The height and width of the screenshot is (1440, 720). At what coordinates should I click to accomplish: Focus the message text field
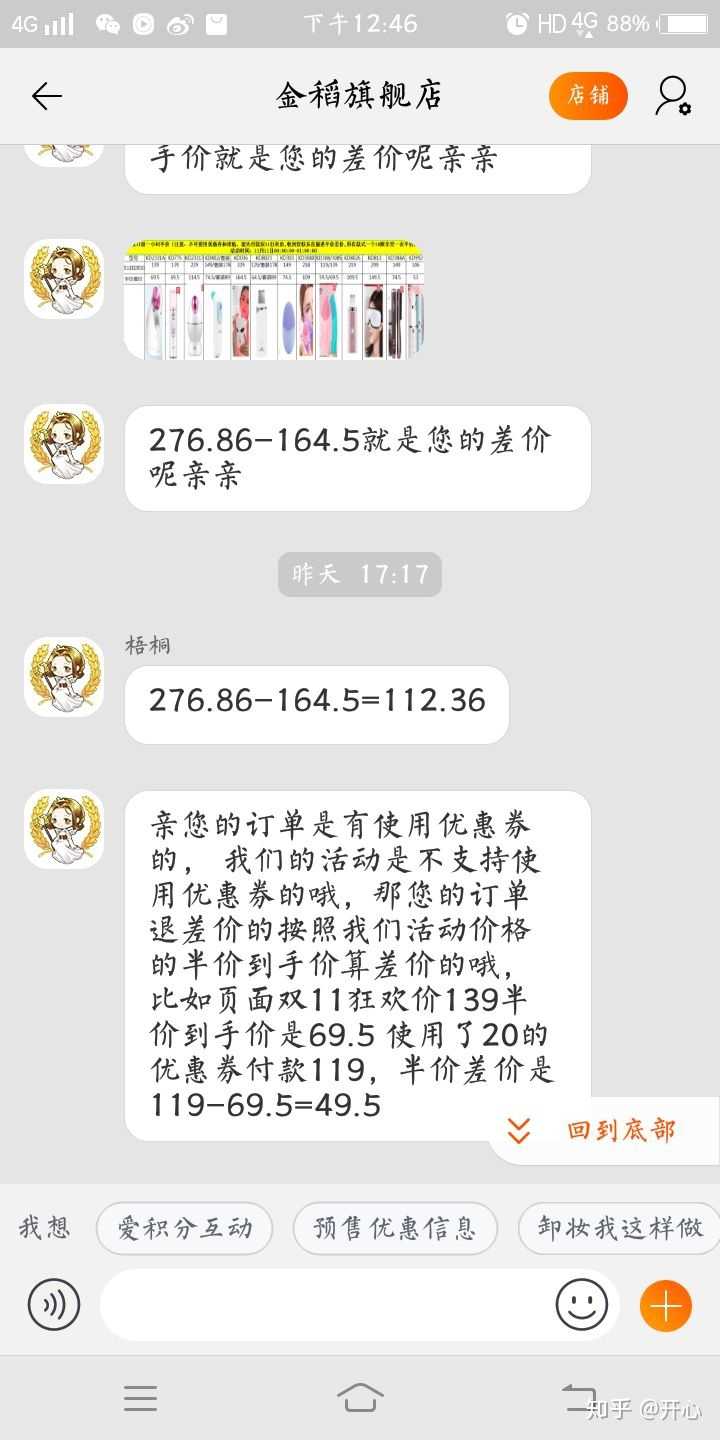point(325,1305)
